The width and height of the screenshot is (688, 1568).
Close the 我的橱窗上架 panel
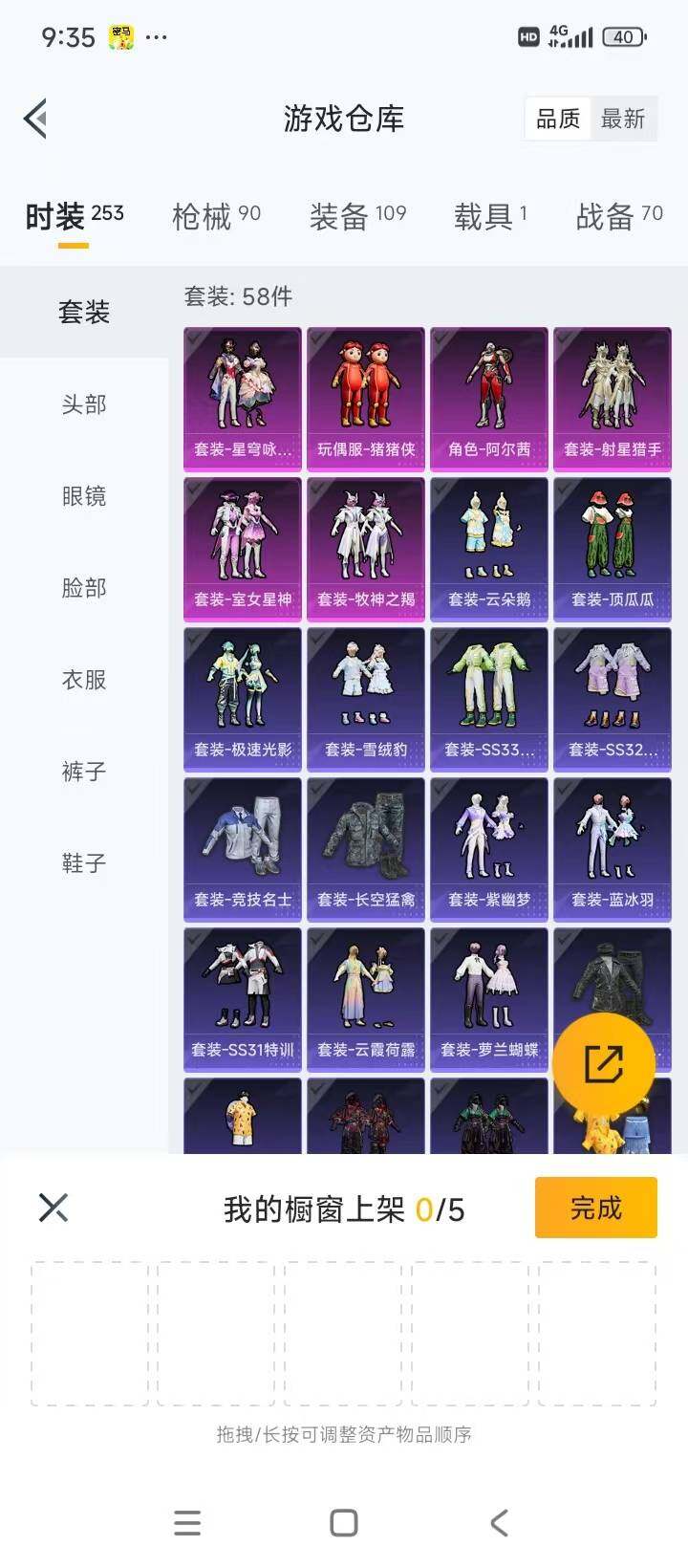coord(54,1208)
